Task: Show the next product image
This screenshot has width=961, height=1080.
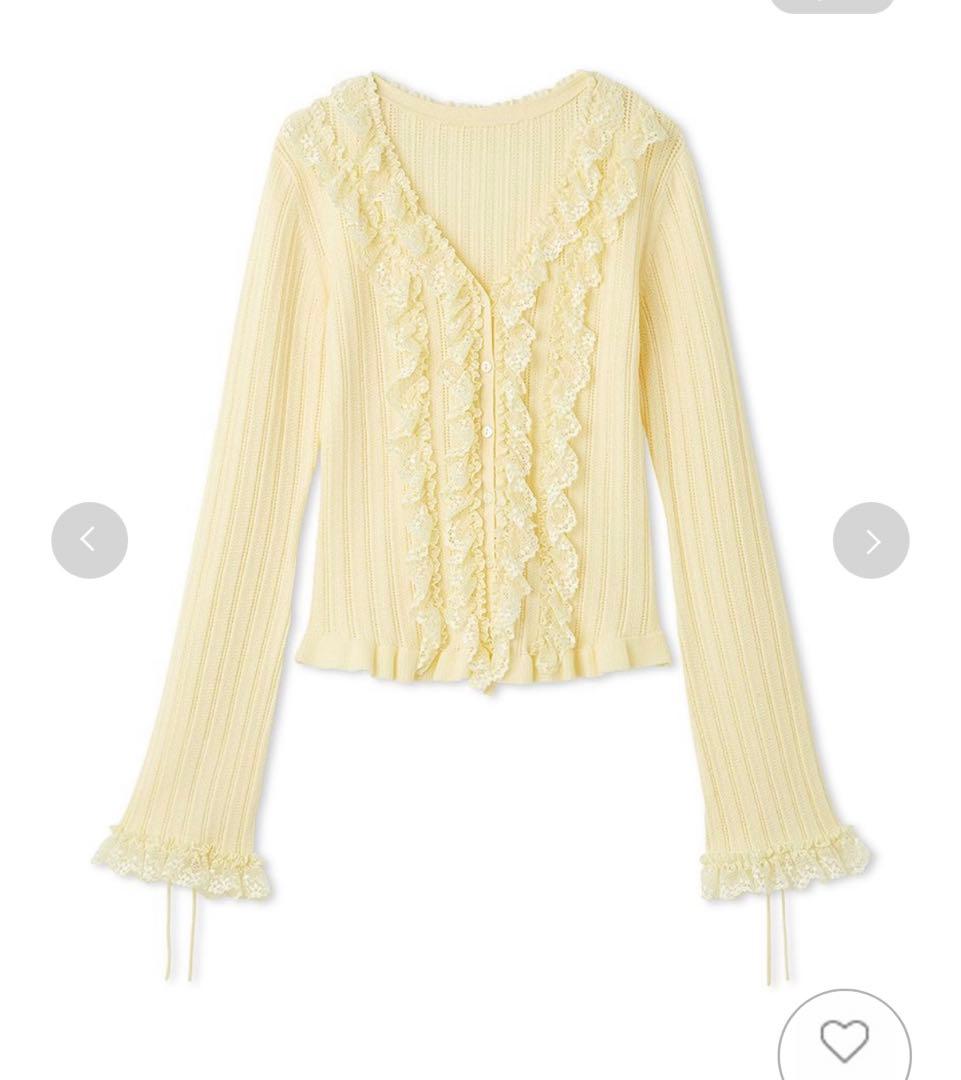Action: point(871,540)
